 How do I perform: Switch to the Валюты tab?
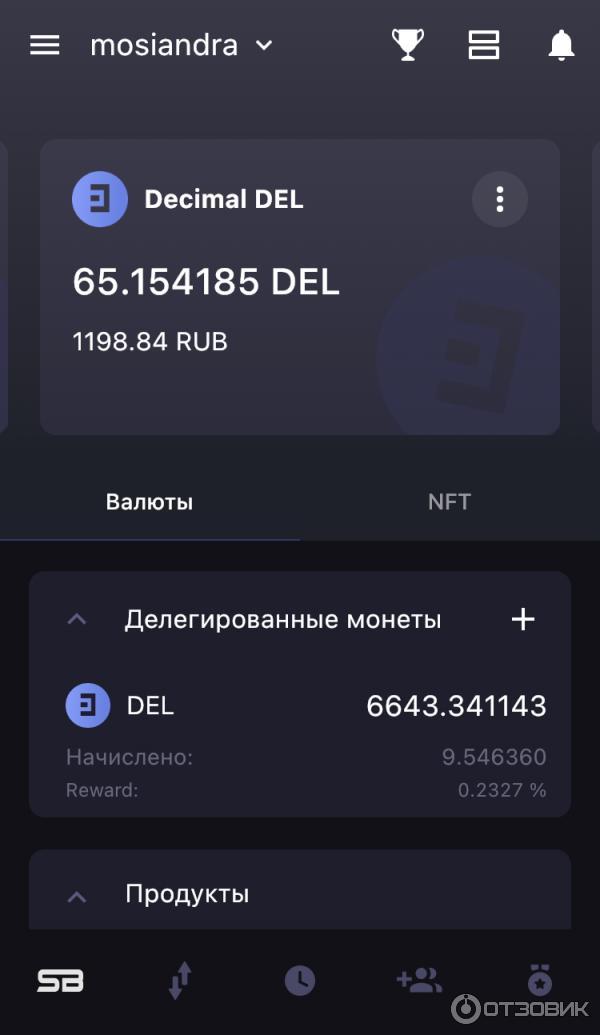150,502
